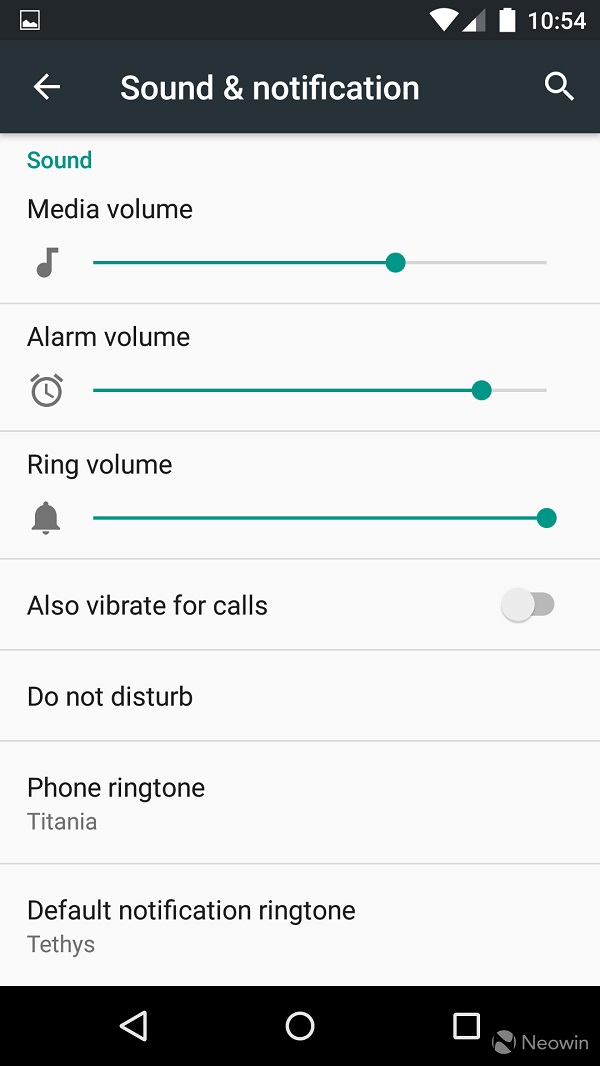Tap the Media volume slider track
This screenshot has height=1066, width=600.
pyautogui.click(x=320, y=263)
